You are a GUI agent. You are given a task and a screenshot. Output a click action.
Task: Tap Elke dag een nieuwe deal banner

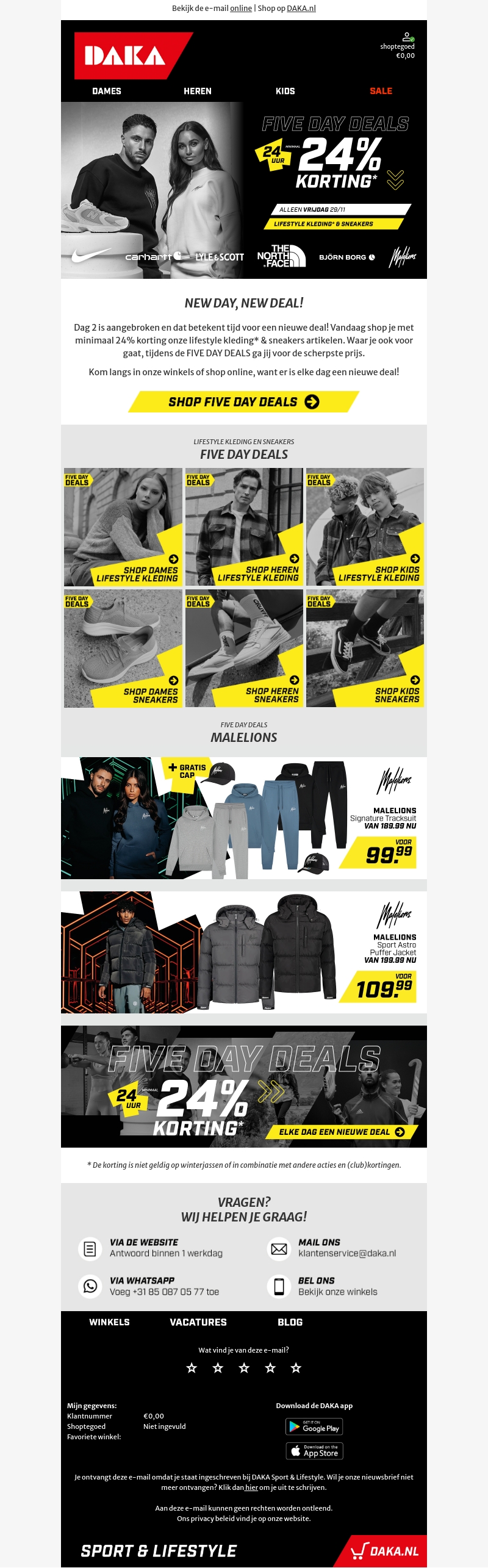341,1132
